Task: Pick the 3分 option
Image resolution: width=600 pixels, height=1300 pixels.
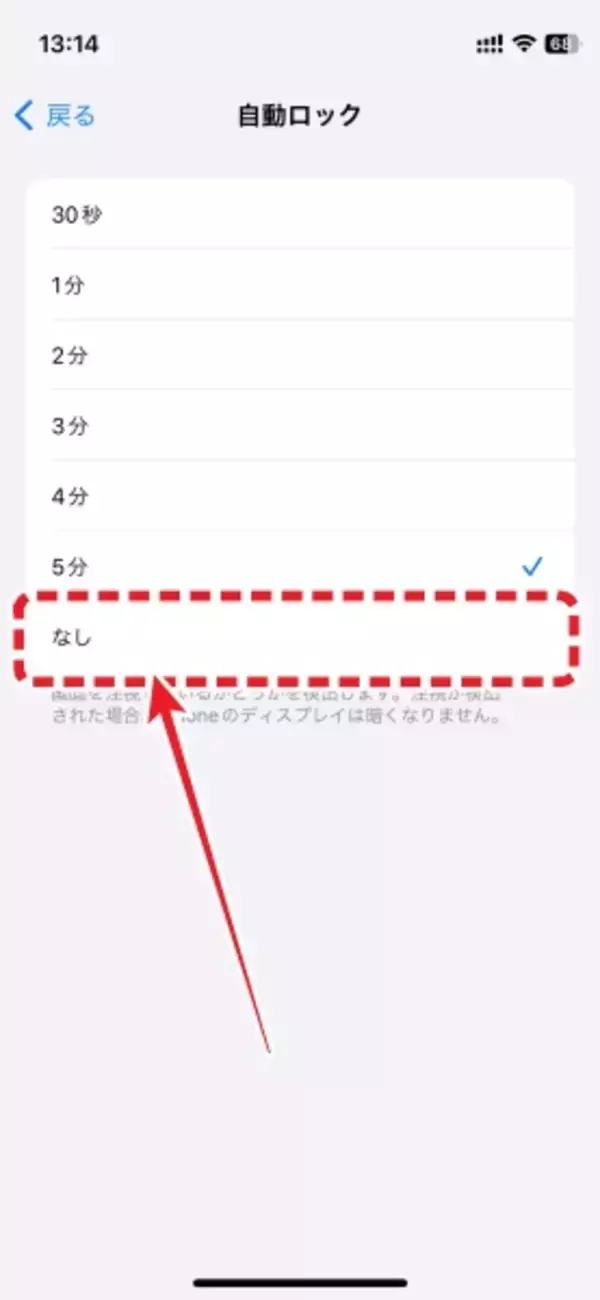Action: click(x=300, y=426)
